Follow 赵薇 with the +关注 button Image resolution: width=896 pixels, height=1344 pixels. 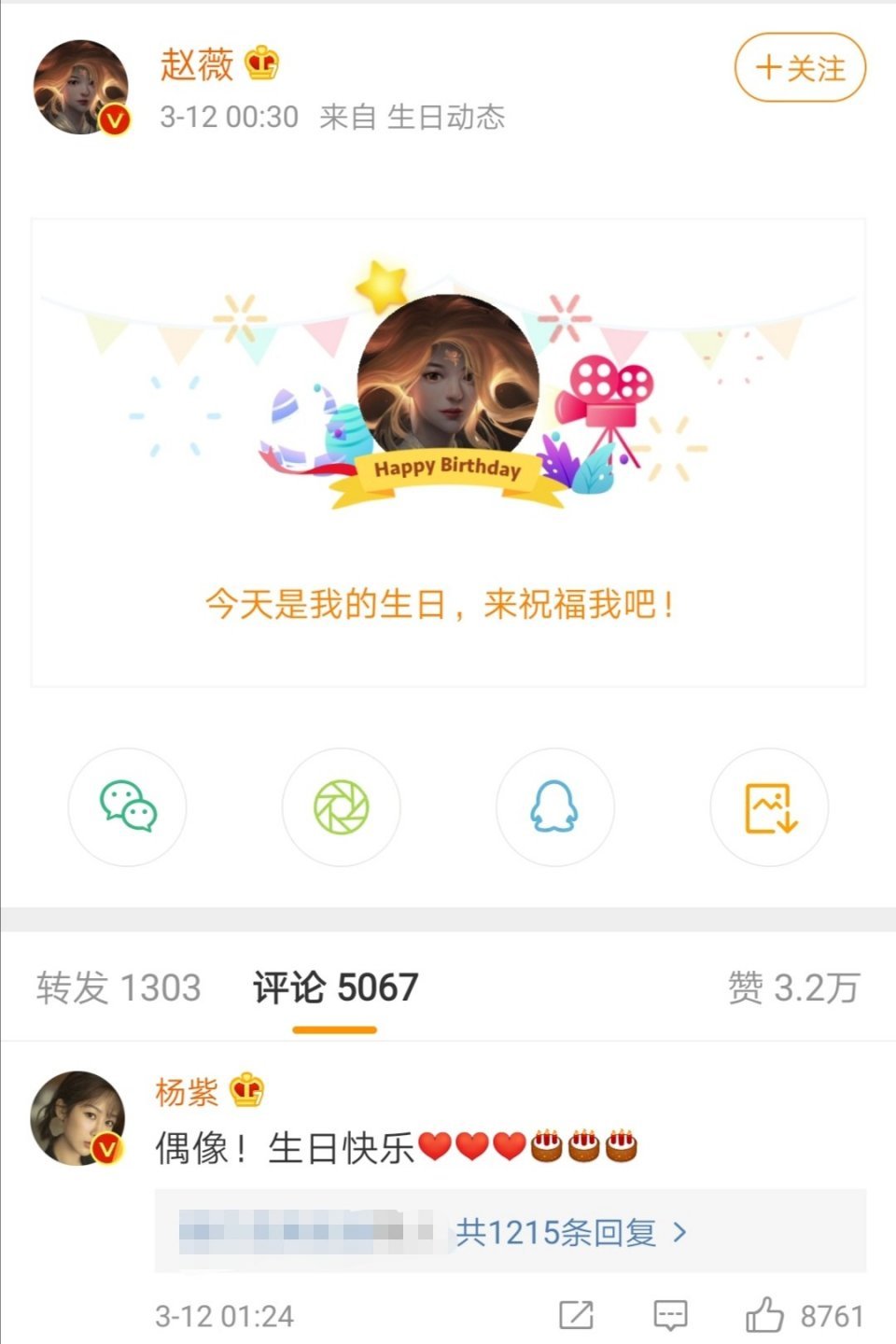tap(800, 68)
